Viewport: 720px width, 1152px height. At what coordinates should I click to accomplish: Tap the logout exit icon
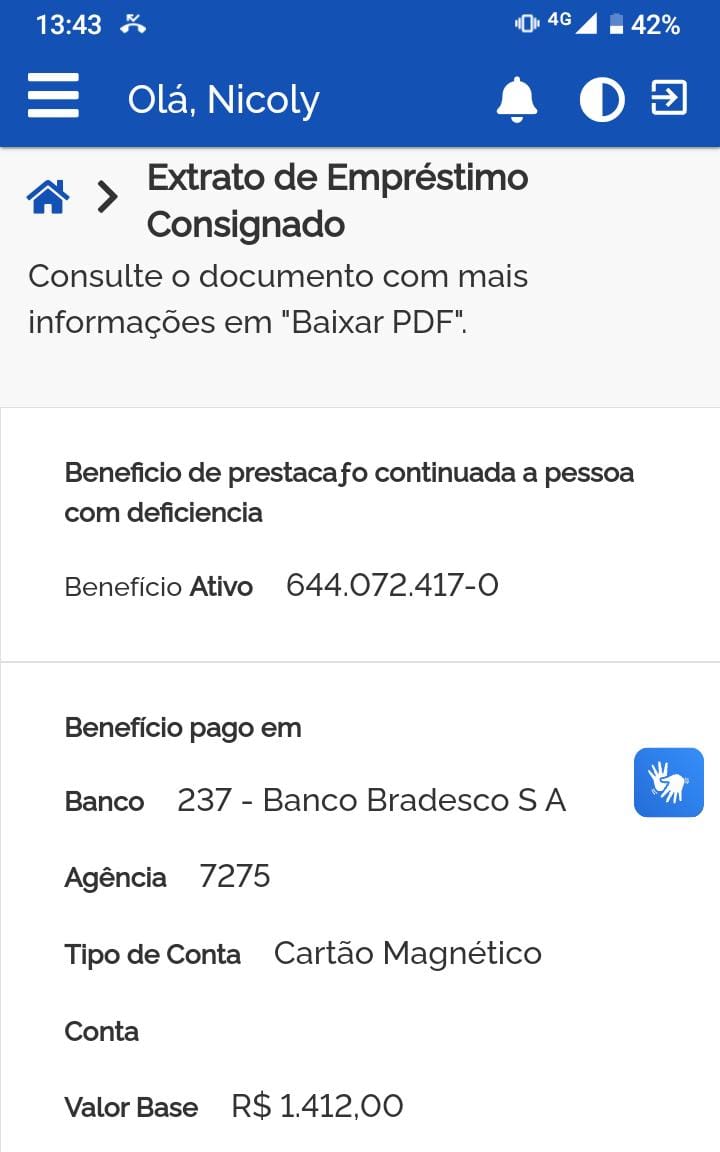[669, 98]
